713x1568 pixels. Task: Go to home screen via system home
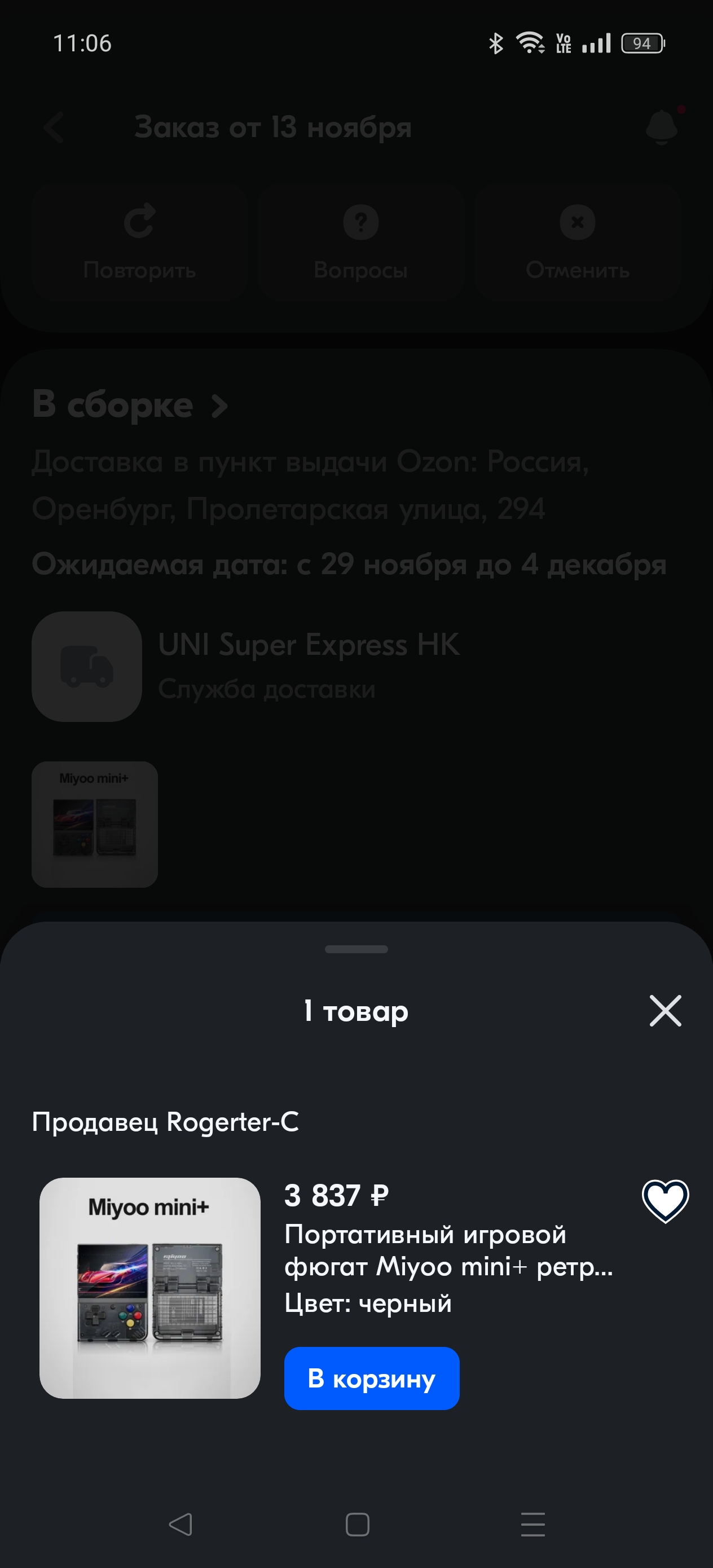click(x=357, y=1524)
